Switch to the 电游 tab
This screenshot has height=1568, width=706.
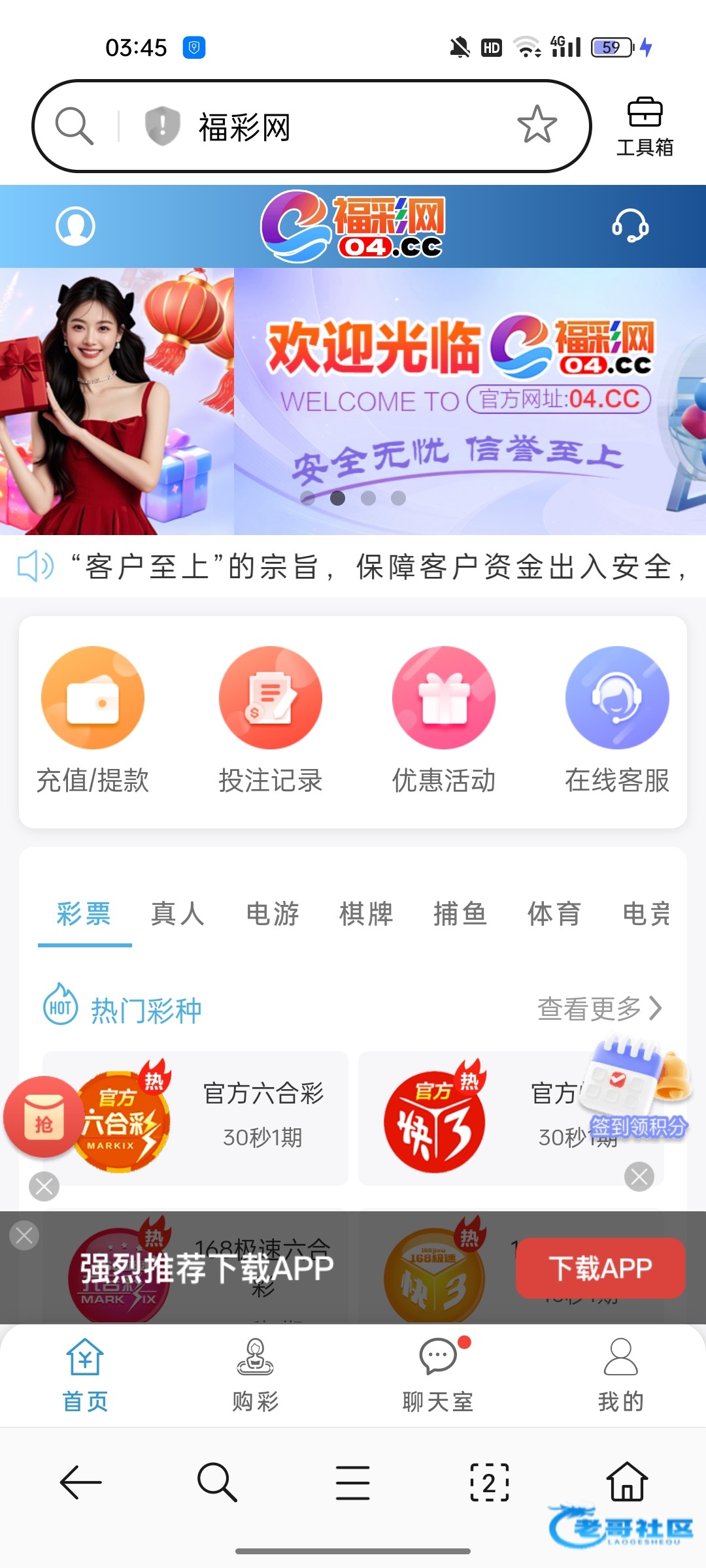click(273, 913)
